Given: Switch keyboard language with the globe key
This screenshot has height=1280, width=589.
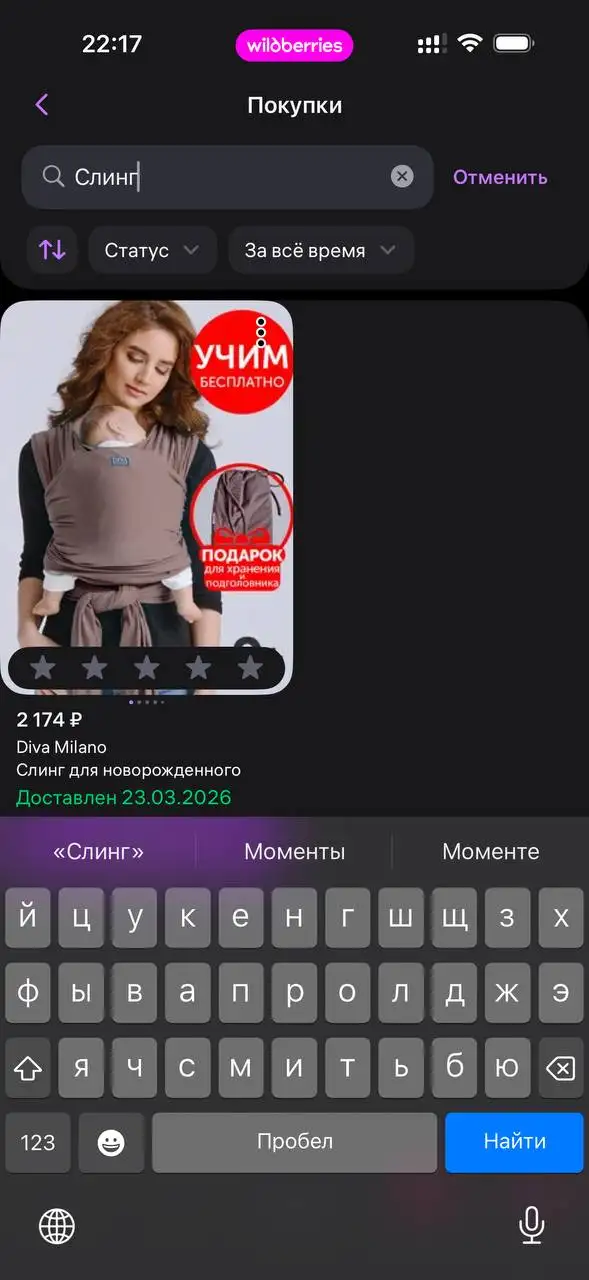Looking at the screenshot, I should pyautogui.click(x=57, y=1225).
